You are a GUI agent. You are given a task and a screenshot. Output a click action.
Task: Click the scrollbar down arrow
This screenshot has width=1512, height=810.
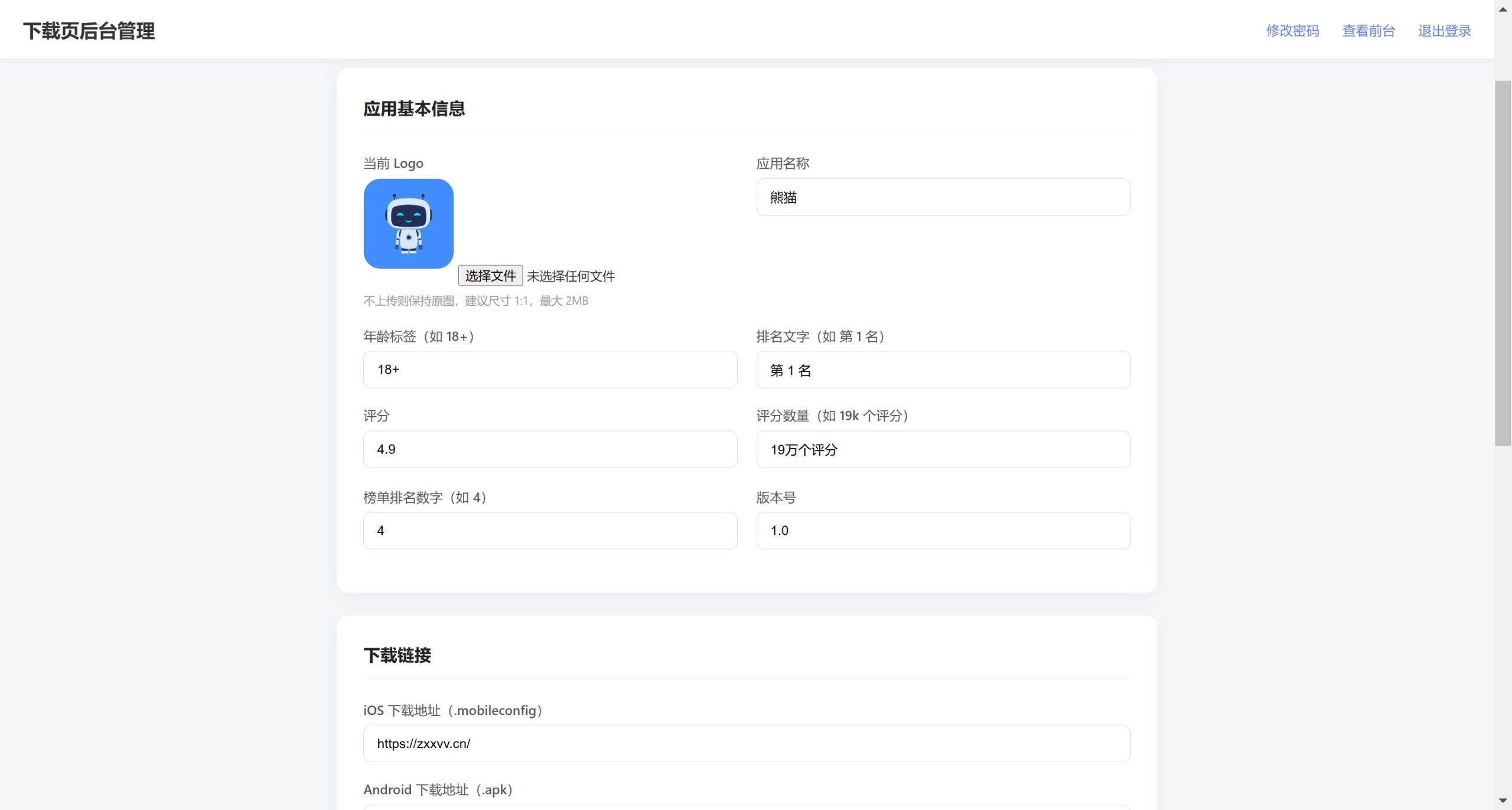point(1503,801)
